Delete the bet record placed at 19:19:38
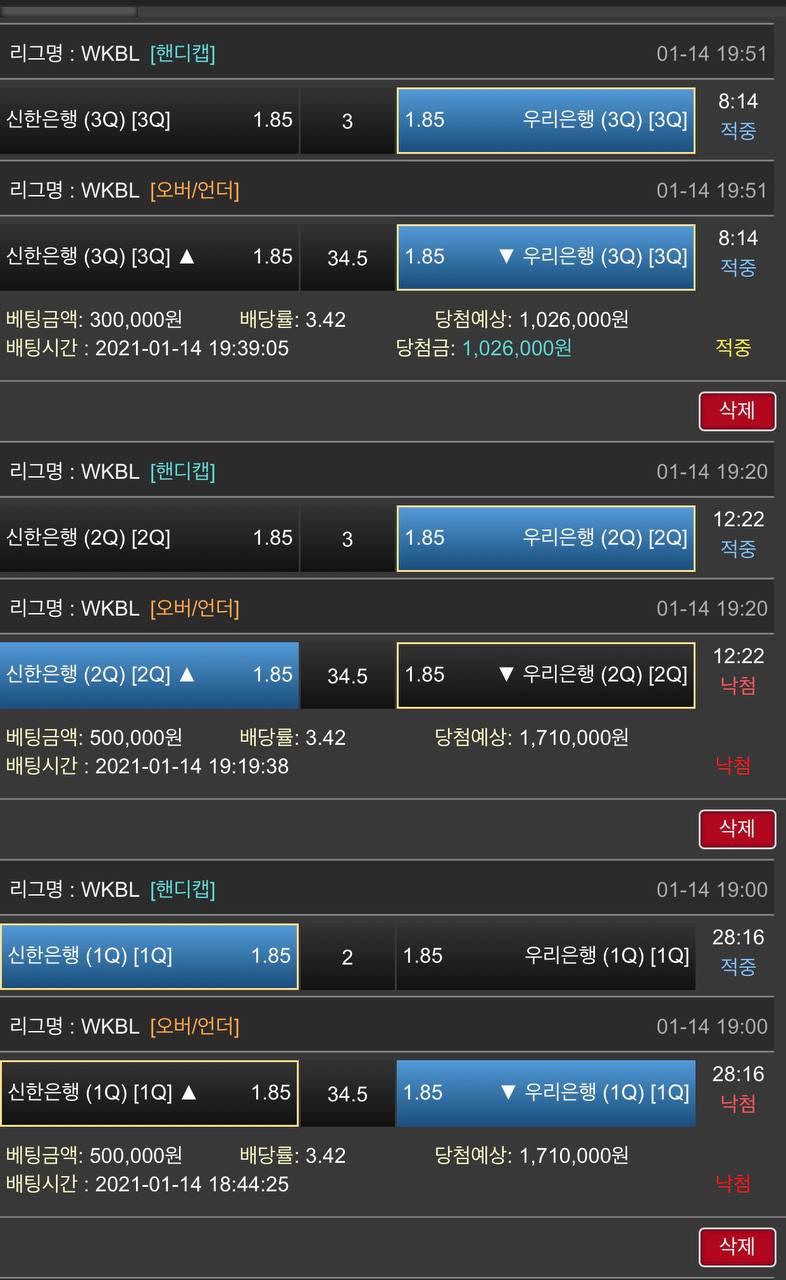The image size is (786, 1280). [x=737, y=828]
